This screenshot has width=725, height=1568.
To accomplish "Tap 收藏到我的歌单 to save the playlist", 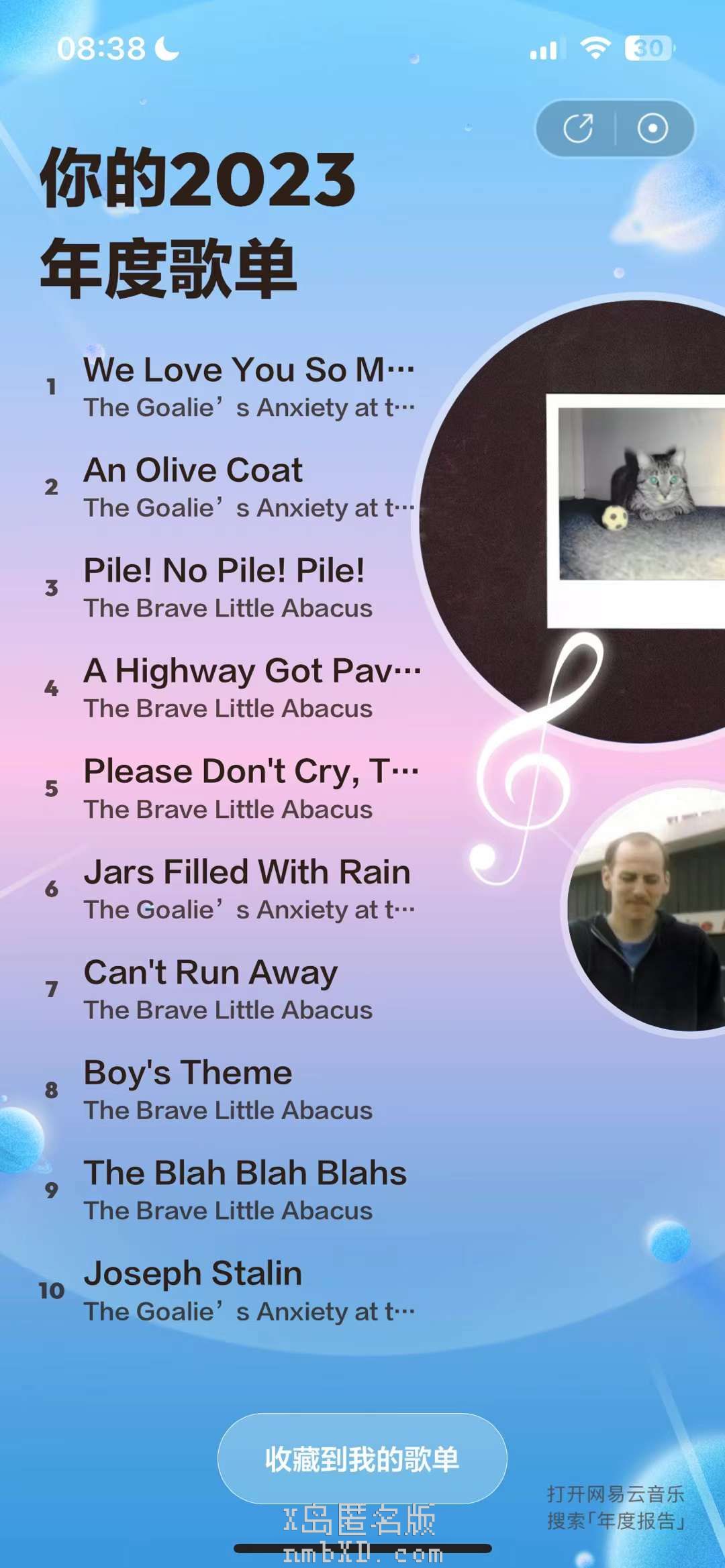I will tap(362, 1458).
